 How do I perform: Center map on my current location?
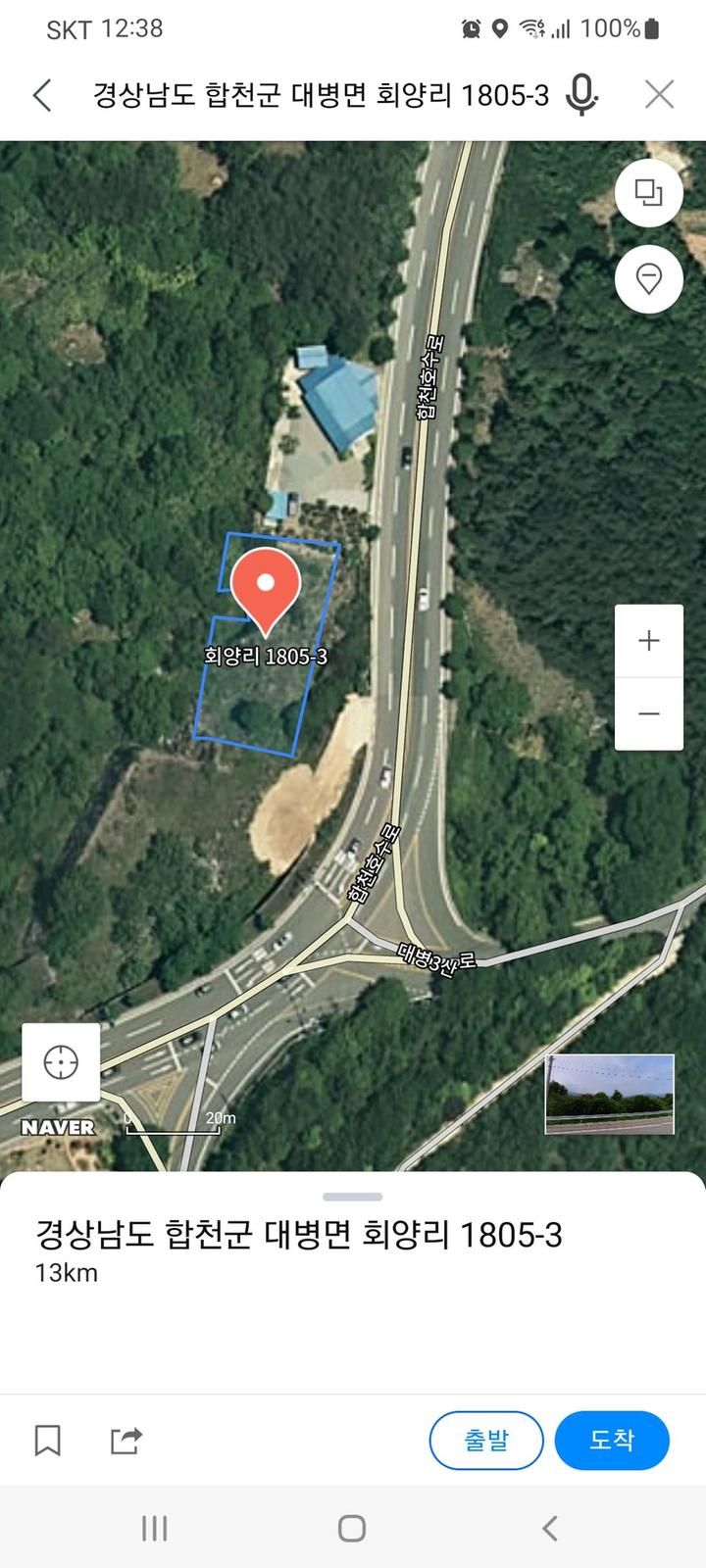point(61,1062)
